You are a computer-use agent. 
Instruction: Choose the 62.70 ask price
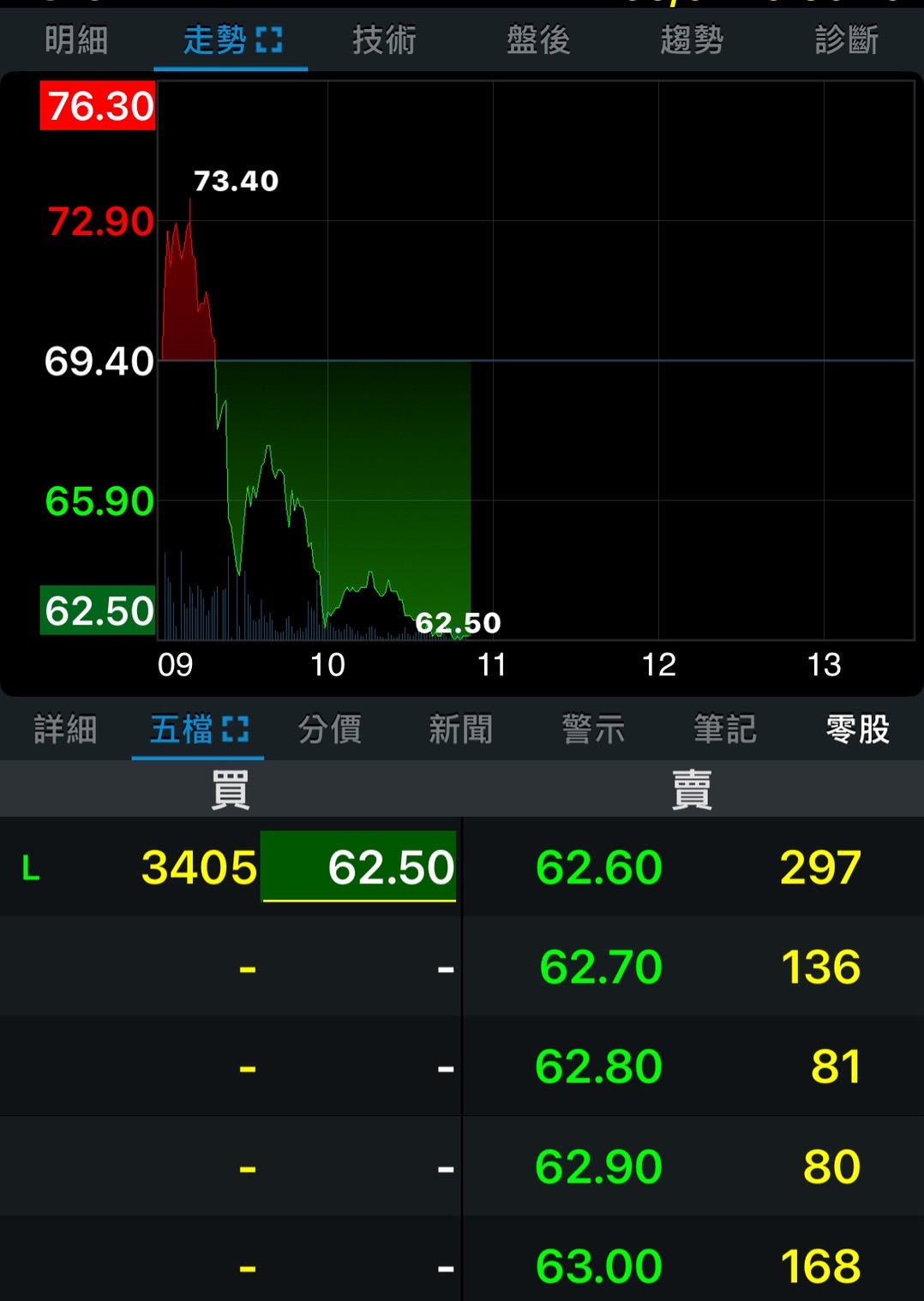coord(601,968)
